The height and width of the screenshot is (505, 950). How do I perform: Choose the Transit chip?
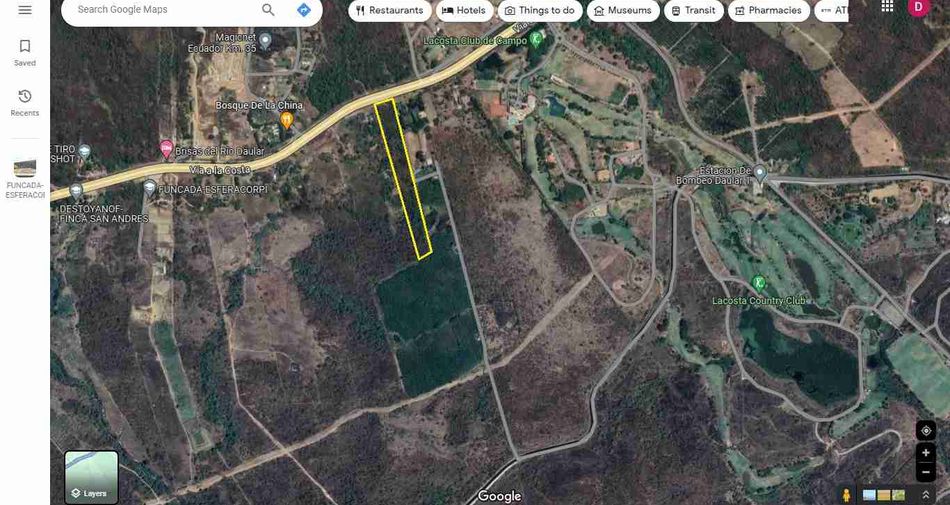coord(694,10)
